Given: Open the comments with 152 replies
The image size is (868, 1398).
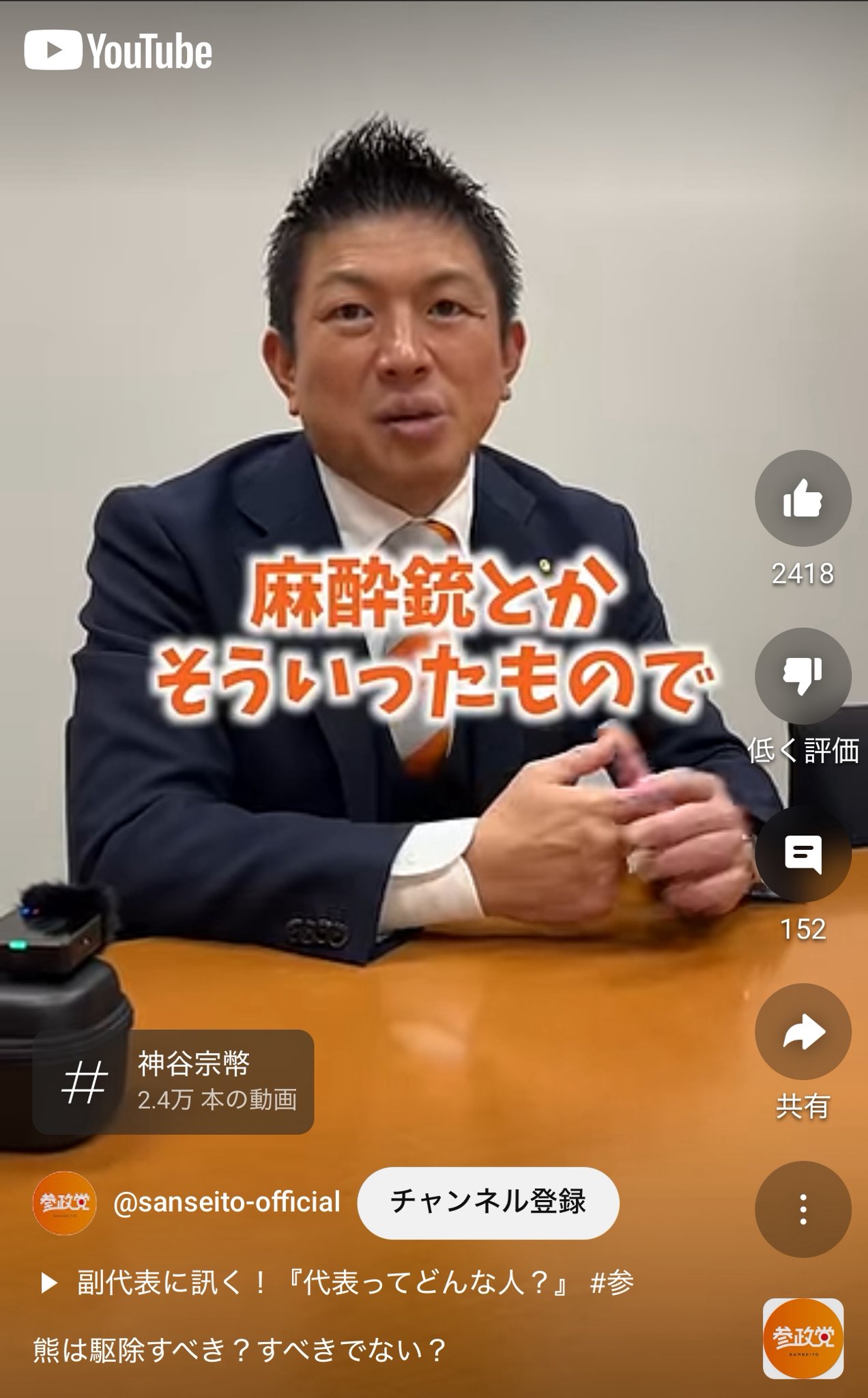Looking at the screenshot, I should [x=802, y=853].
